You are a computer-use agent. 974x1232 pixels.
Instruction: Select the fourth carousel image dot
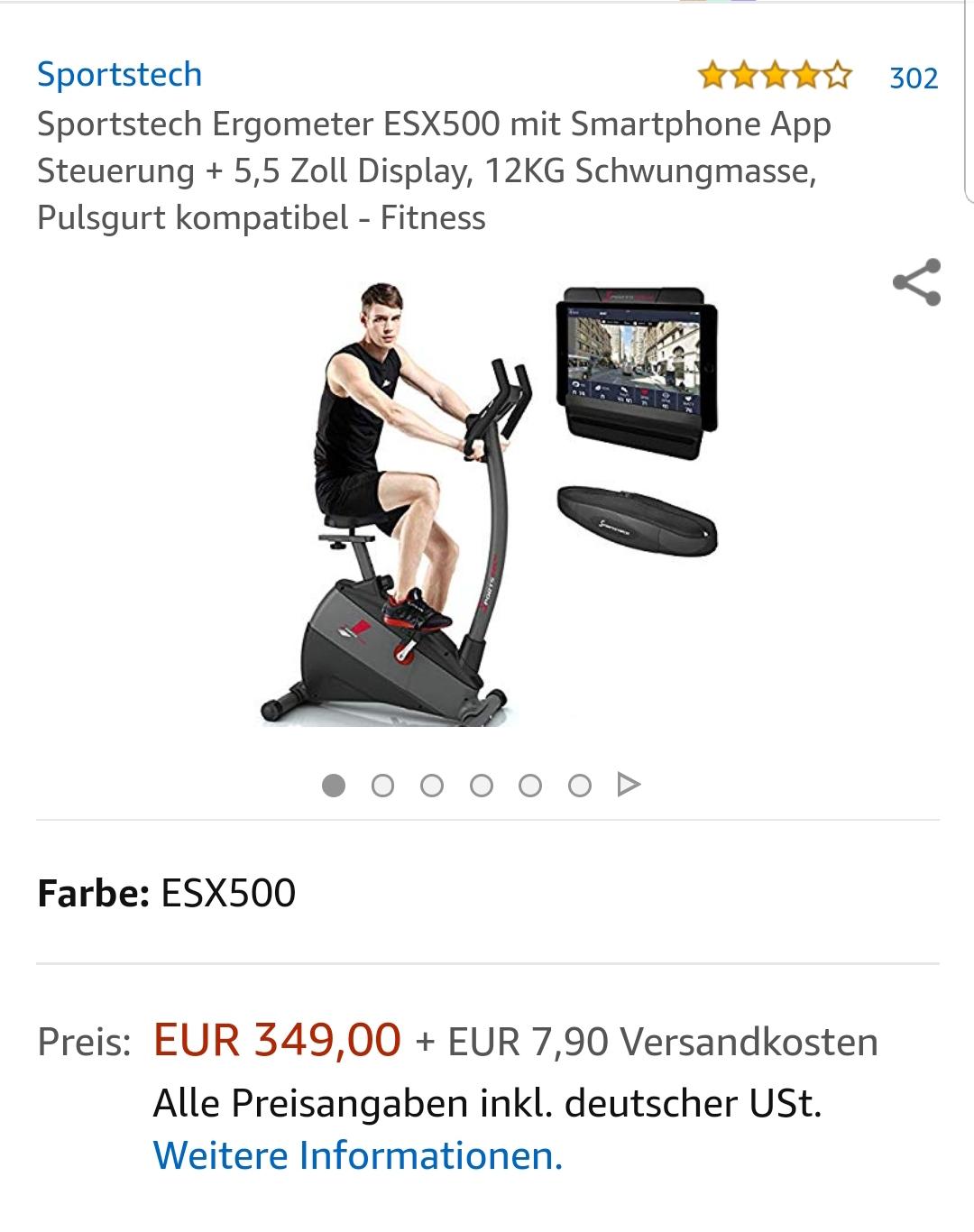click(481, 786)
